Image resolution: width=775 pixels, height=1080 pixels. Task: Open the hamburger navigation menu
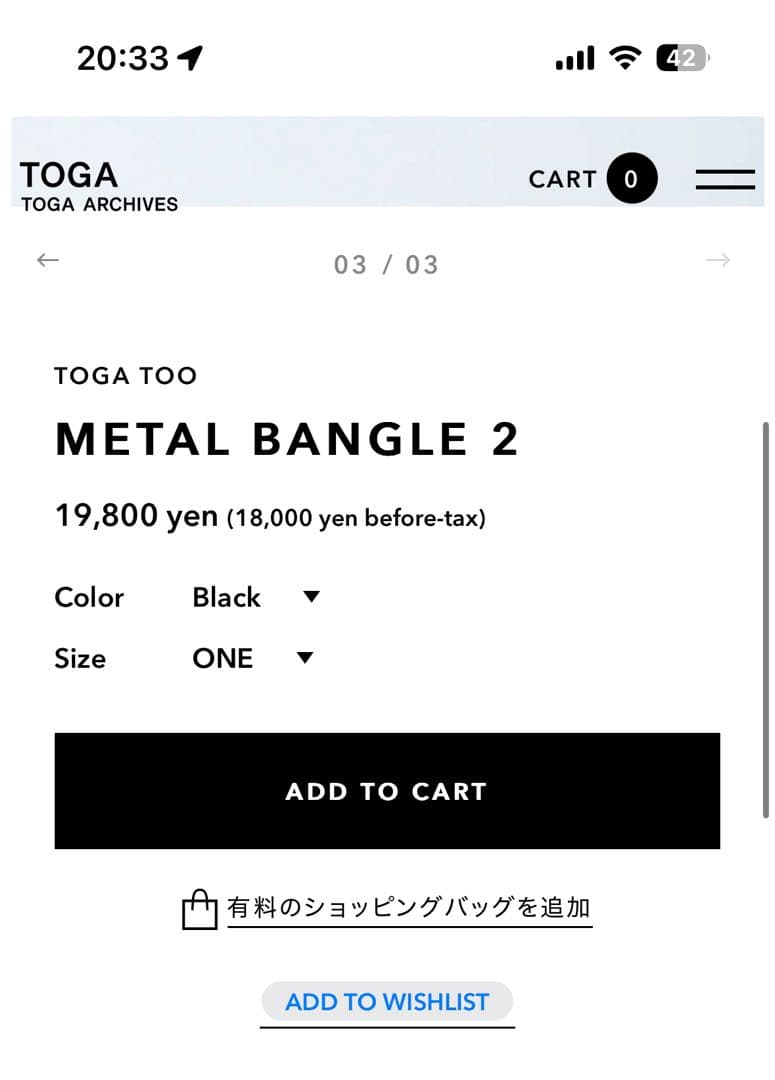tap(724, 178)
